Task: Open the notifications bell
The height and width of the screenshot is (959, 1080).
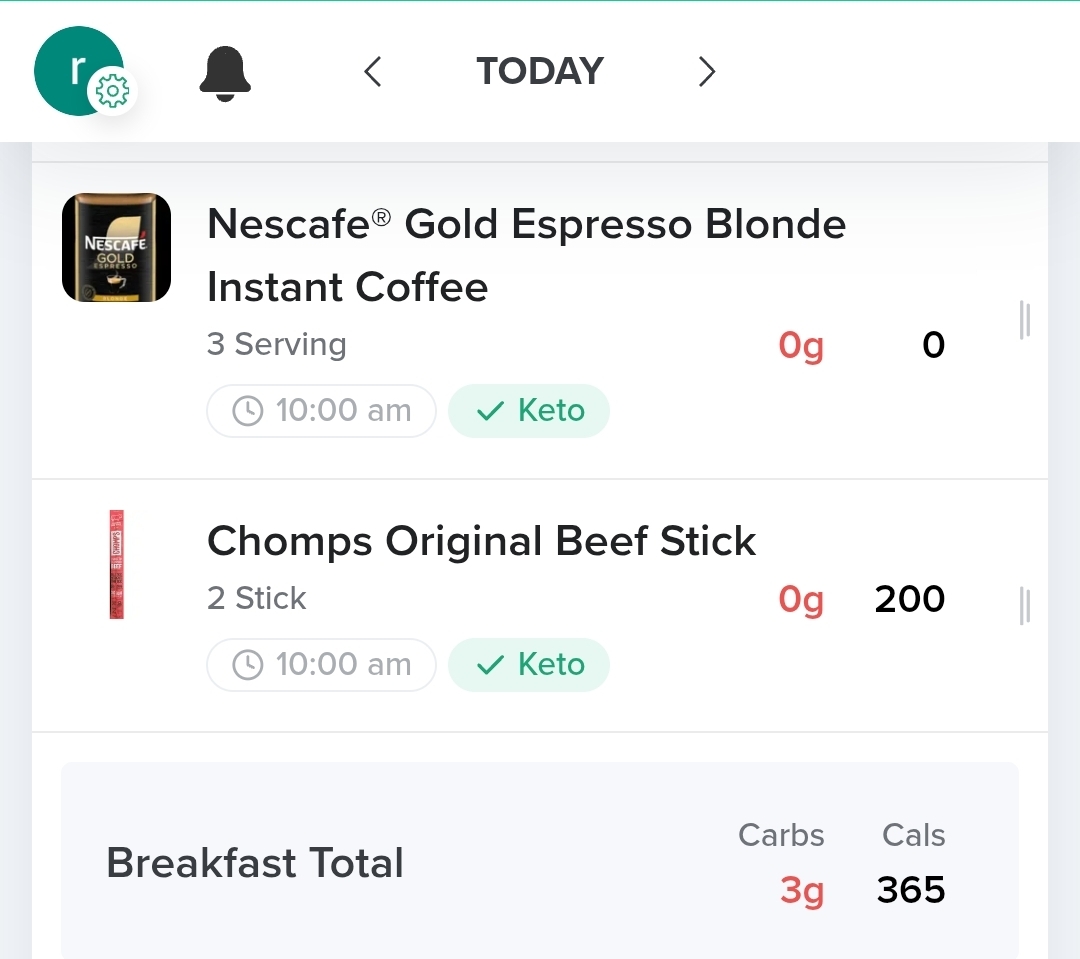Action: pyautogui.click(x=225, y=73)
